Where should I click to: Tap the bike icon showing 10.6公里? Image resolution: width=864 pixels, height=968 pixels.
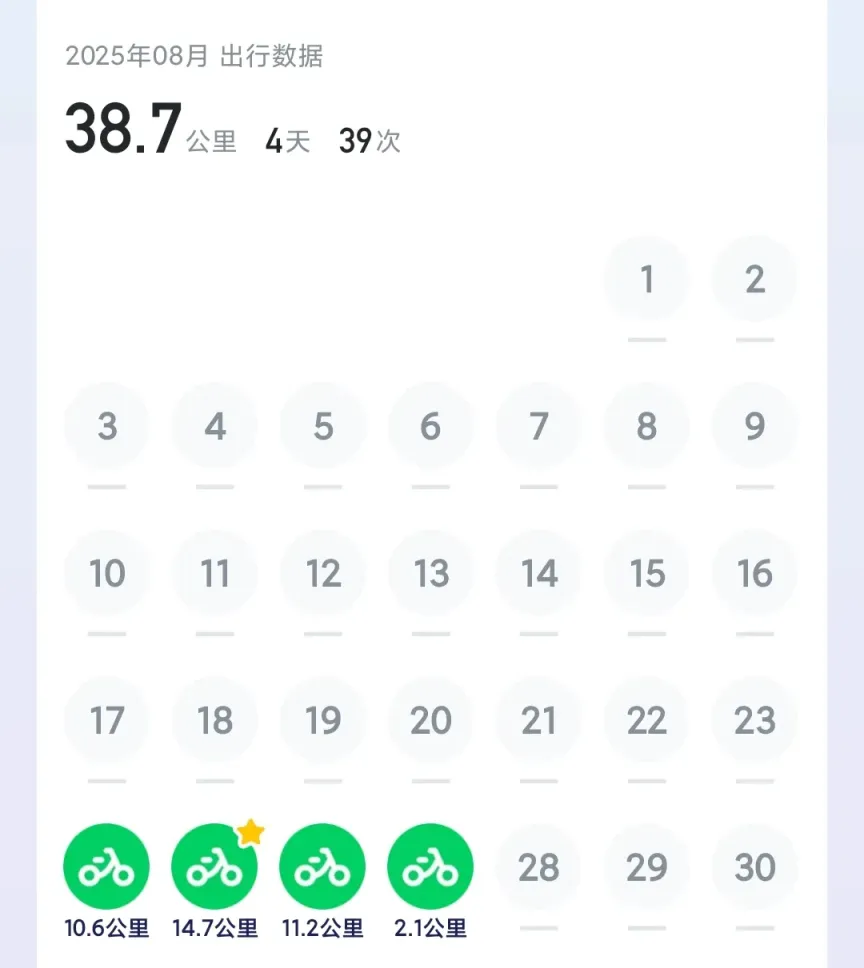[107, 867]
